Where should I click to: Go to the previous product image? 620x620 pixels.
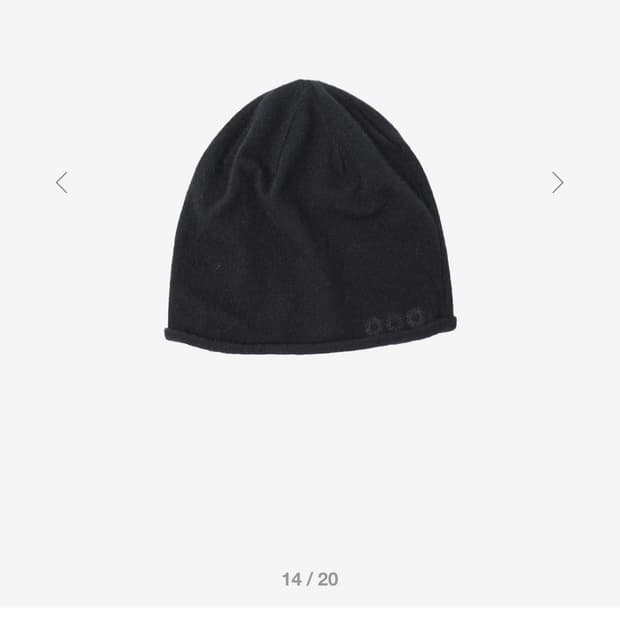[62, 182]
